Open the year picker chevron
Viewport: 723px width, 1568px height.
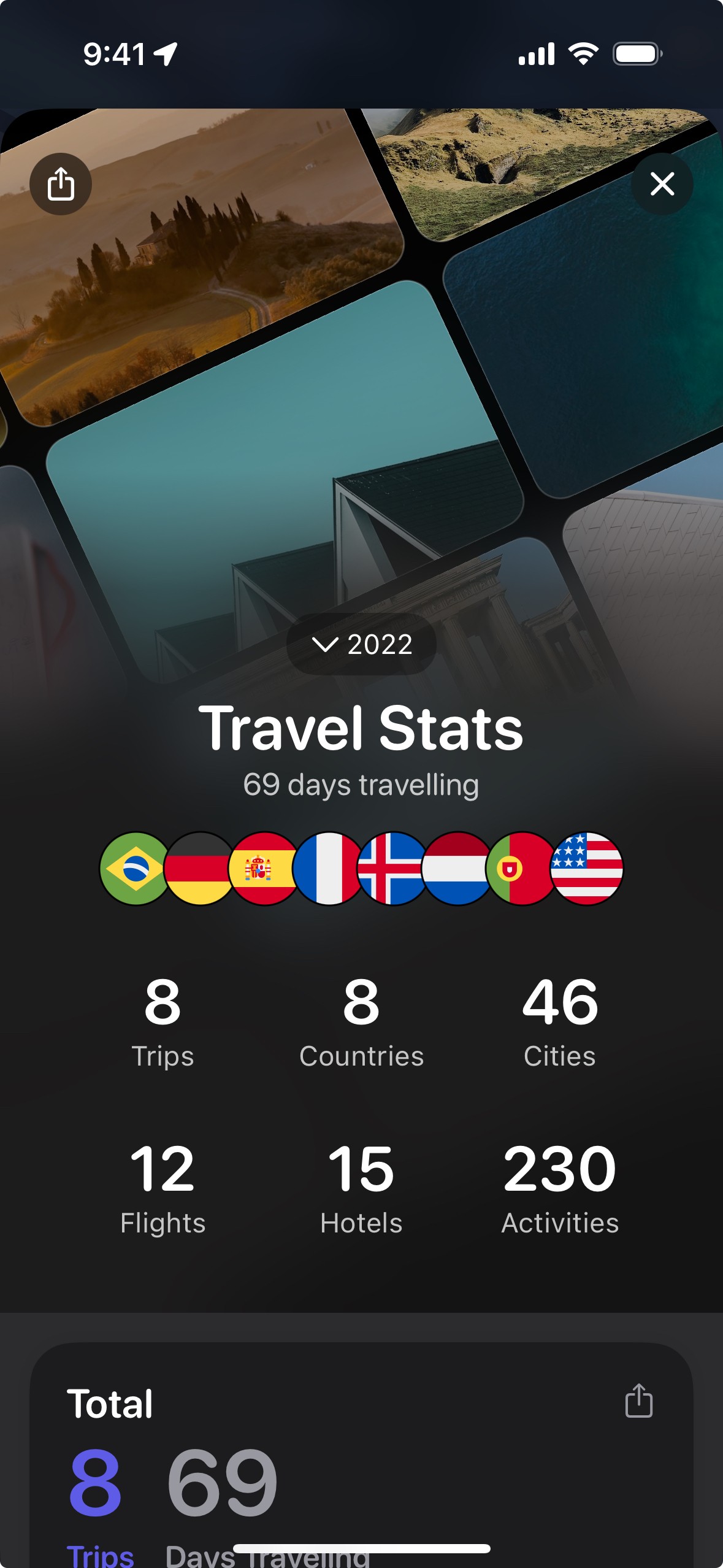point(326,644)
